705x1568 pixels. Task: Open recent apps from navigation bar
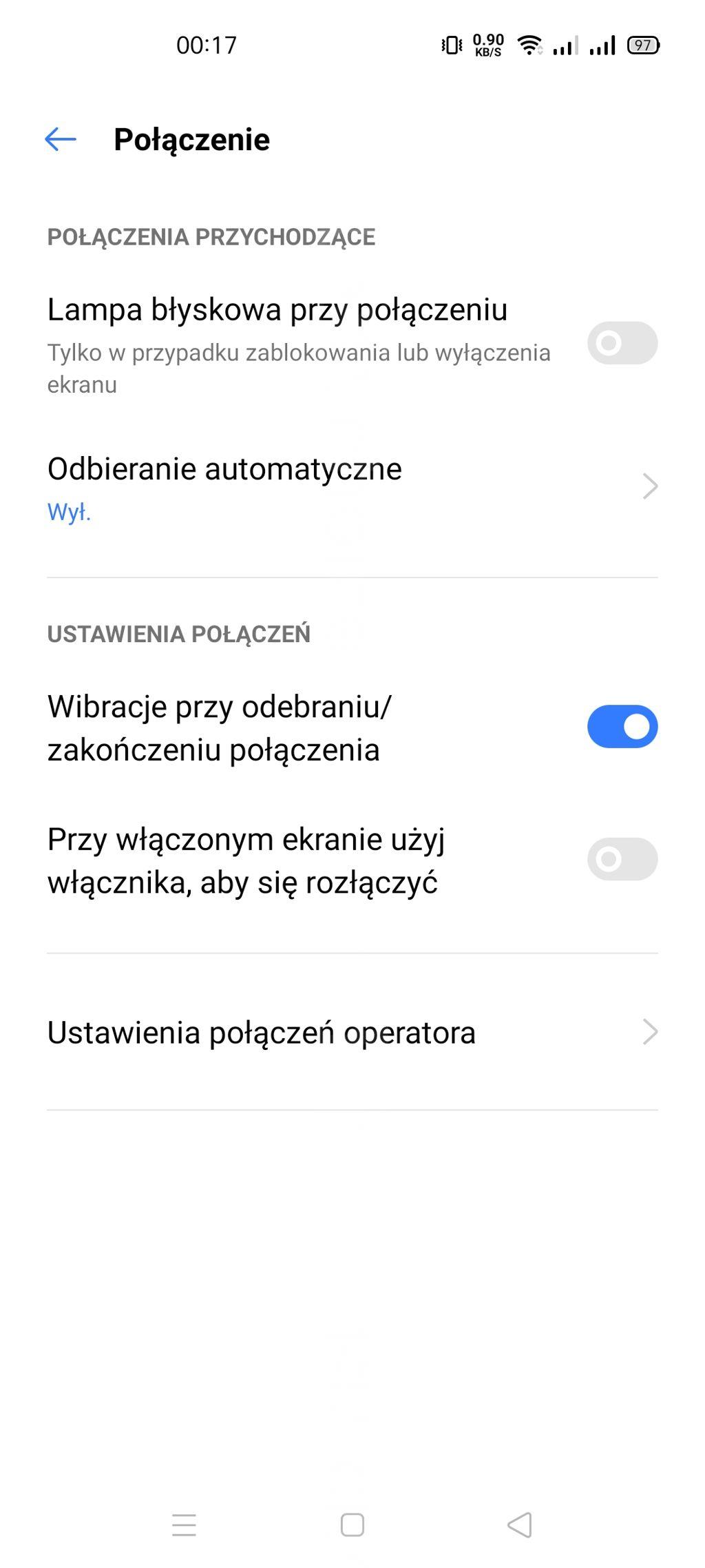coord(184,1525)
